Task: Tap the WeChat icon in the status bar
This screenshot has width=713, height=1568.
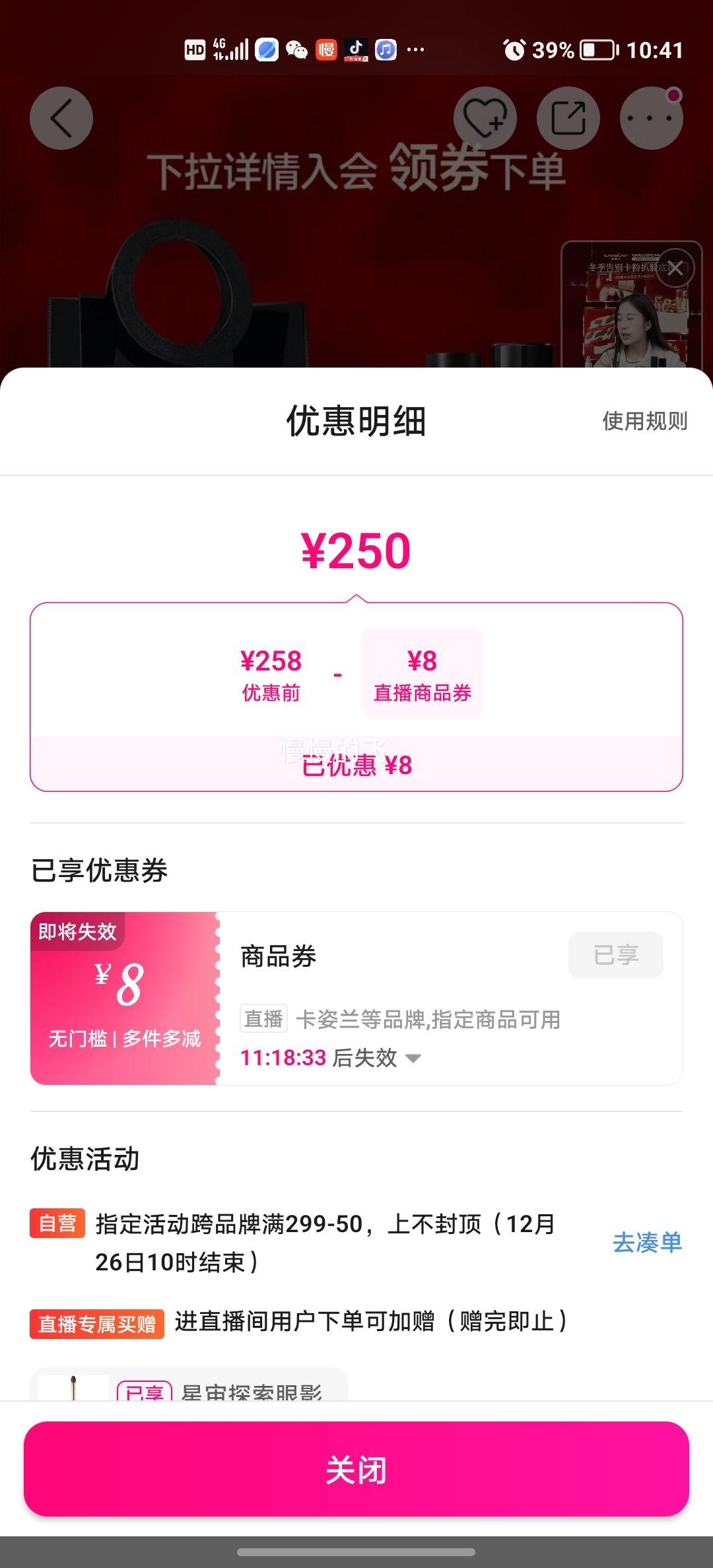Action: tap(296, 50)
